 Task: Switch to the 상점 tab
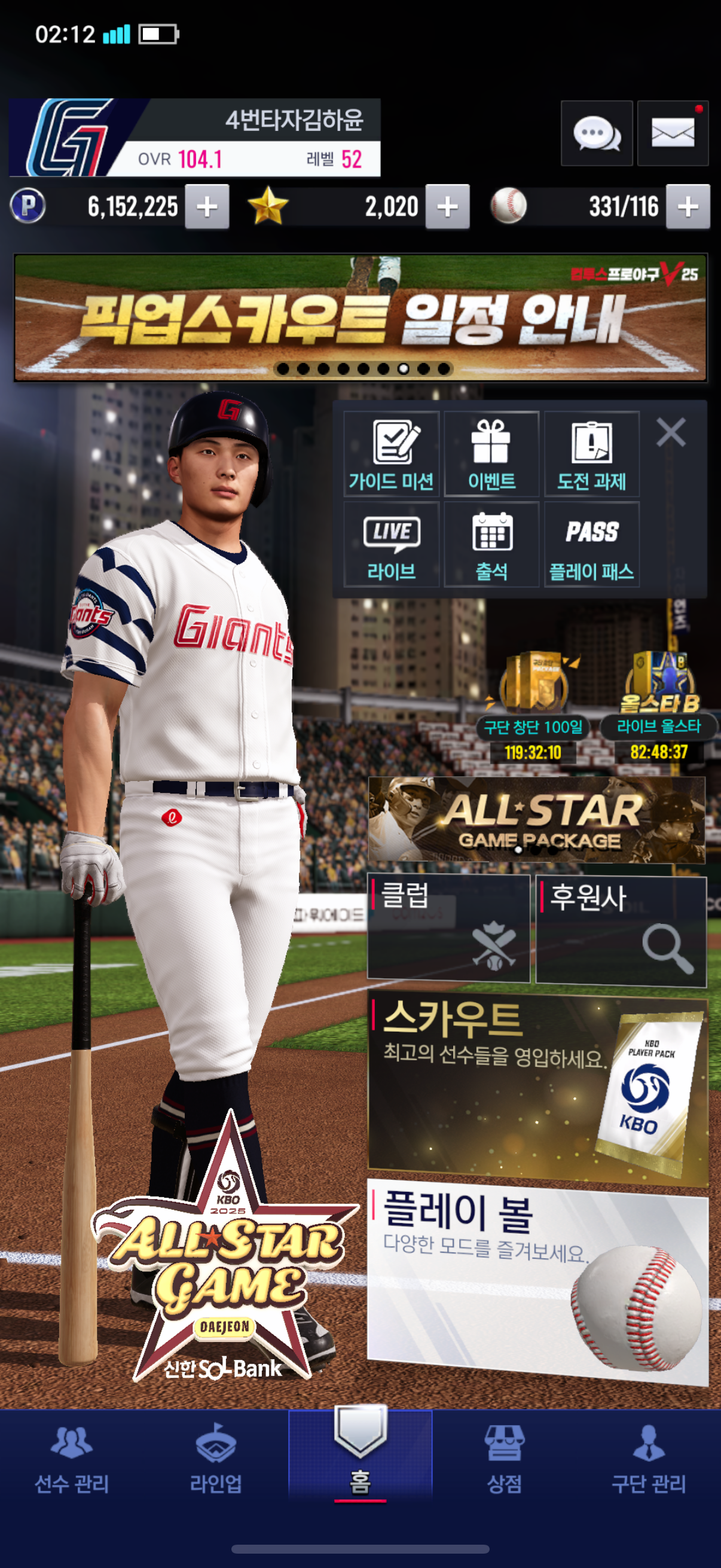(x=504, y=1461)
